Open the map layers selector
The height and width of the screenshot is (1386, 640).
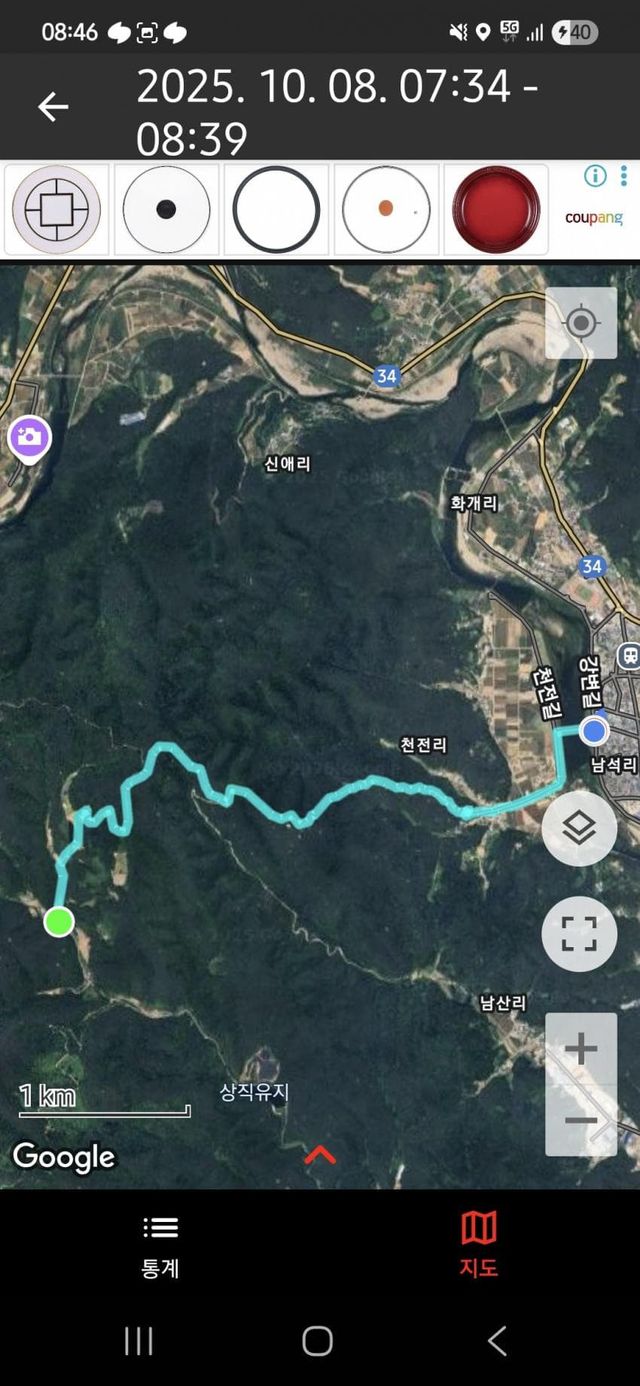tap(579, 828)
